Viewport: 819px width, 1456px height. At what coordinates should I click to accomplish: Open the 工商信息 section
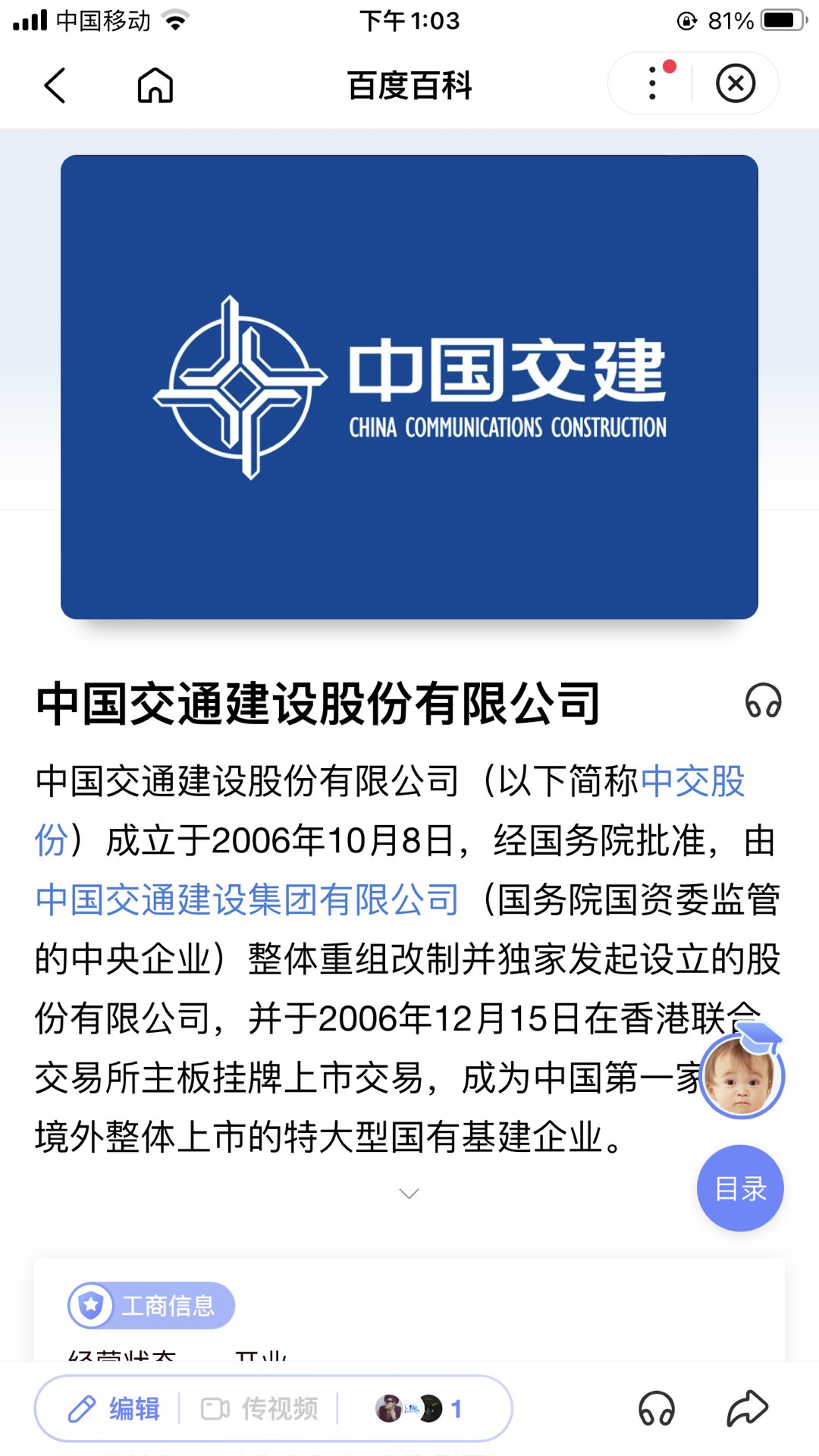[152, 1305]
